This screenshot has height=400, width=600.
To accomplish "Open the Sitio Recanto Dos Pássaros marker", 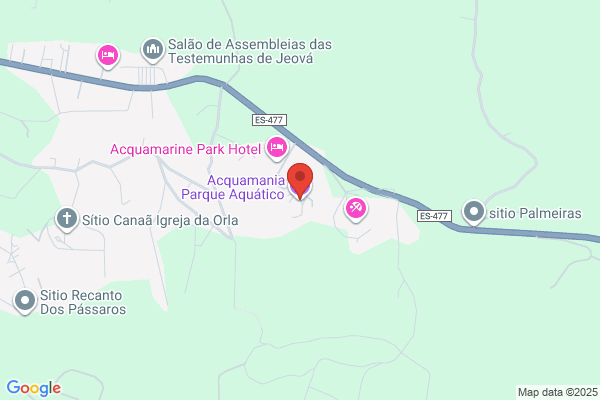I will (x=25, y=302).
